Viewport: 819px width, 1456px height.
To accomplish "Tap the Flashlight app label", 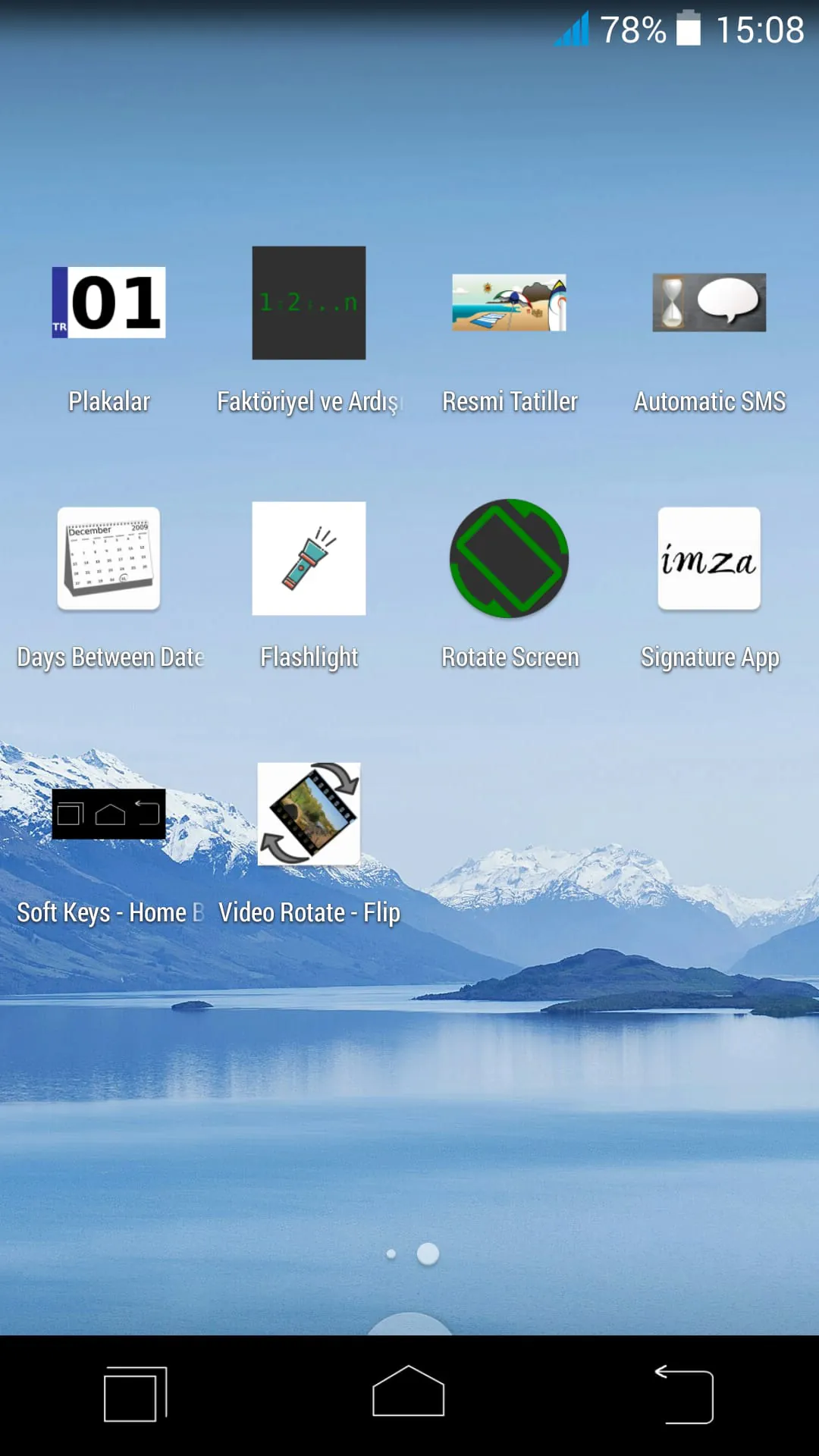I will point(309,657).
